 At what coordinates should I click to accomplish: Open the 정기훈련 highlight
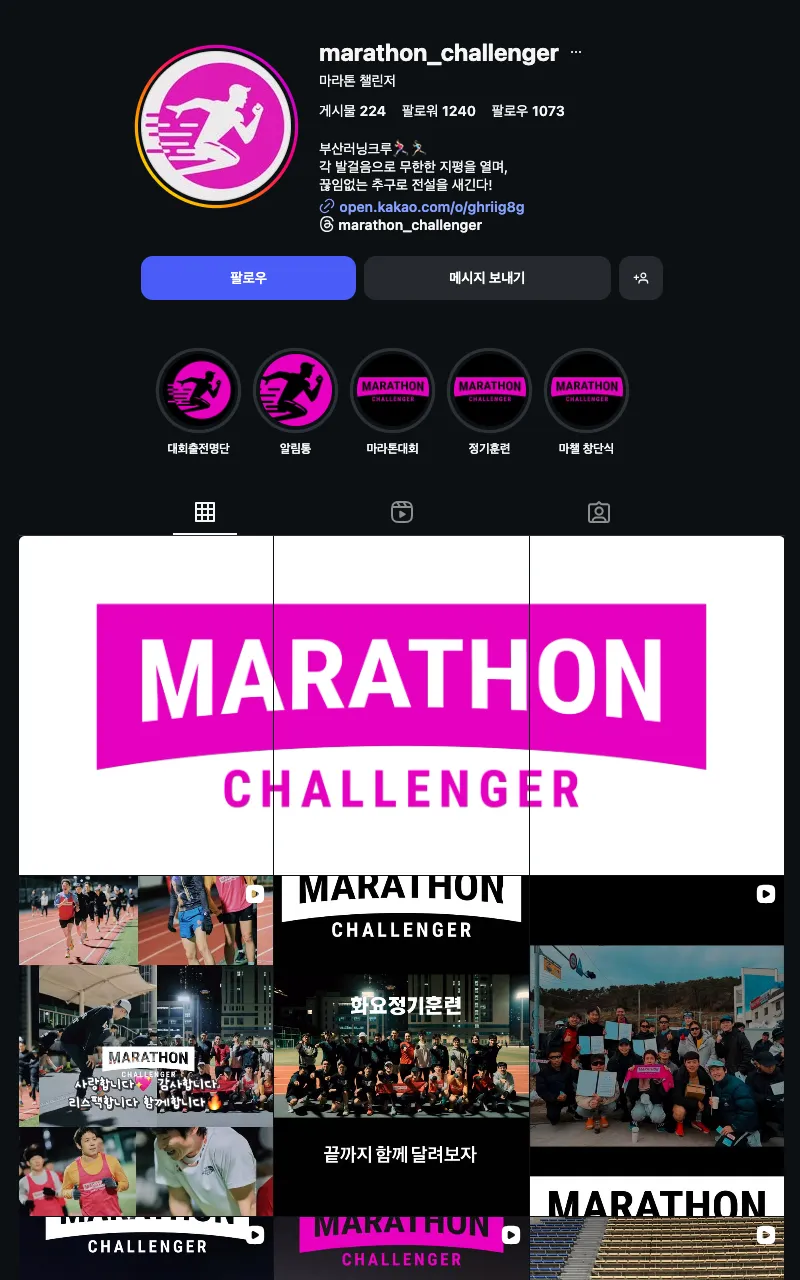point(489,390)
